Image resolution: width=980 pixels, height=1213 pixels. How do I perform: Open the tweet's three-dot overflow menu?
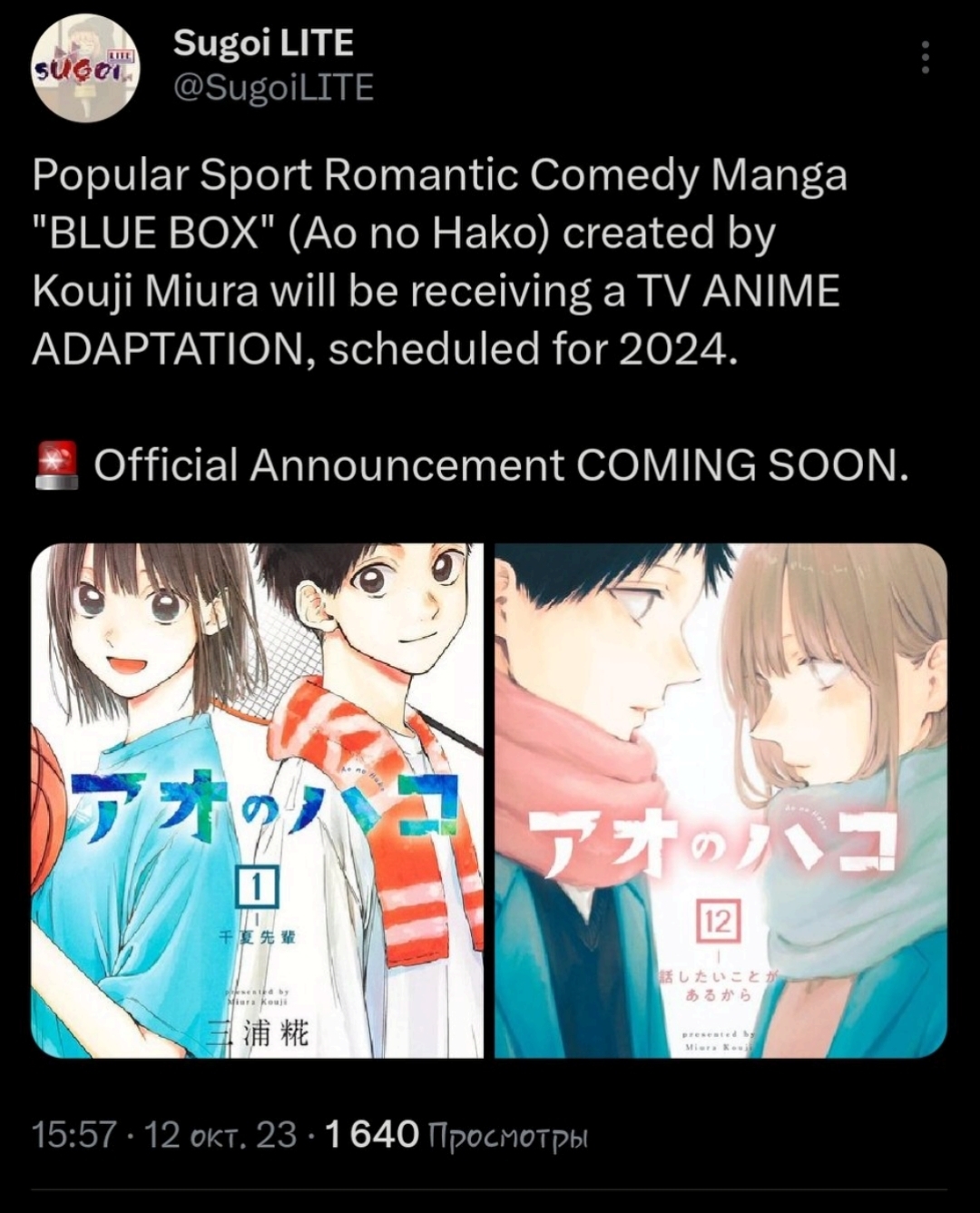(x=925, y=58)
